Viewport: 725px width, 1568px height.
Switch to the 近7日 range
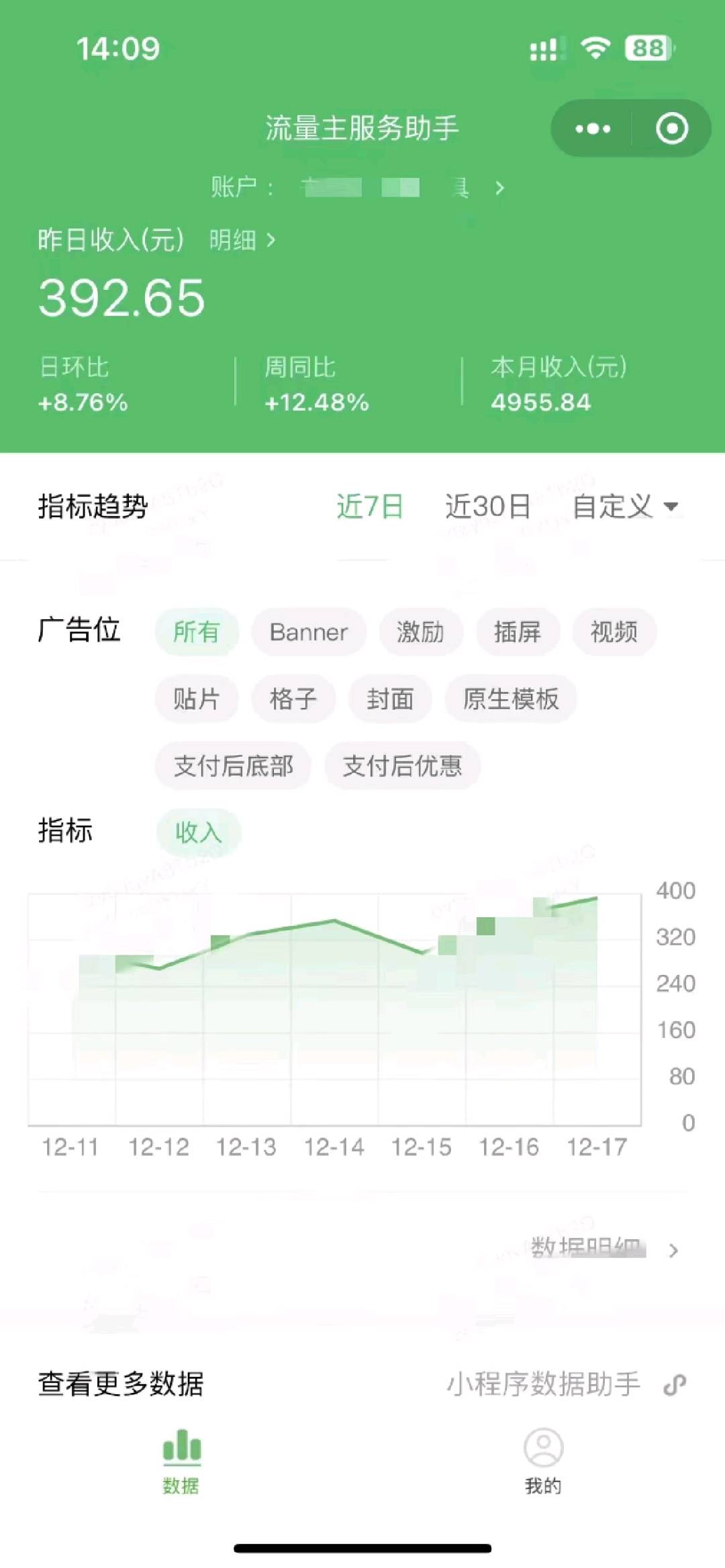click(370, 507)
